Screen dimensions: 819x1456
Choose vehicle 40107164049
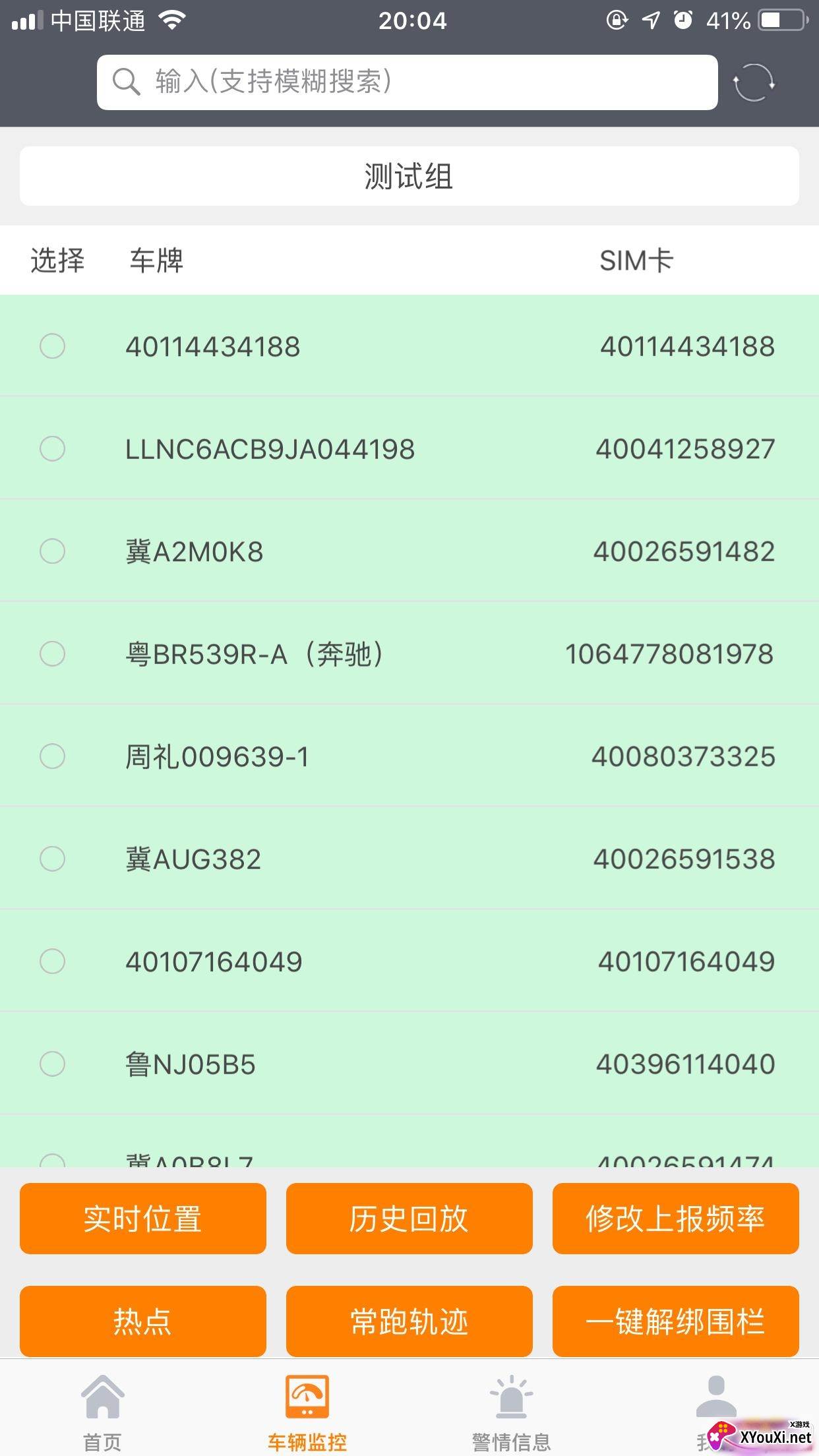53,961
